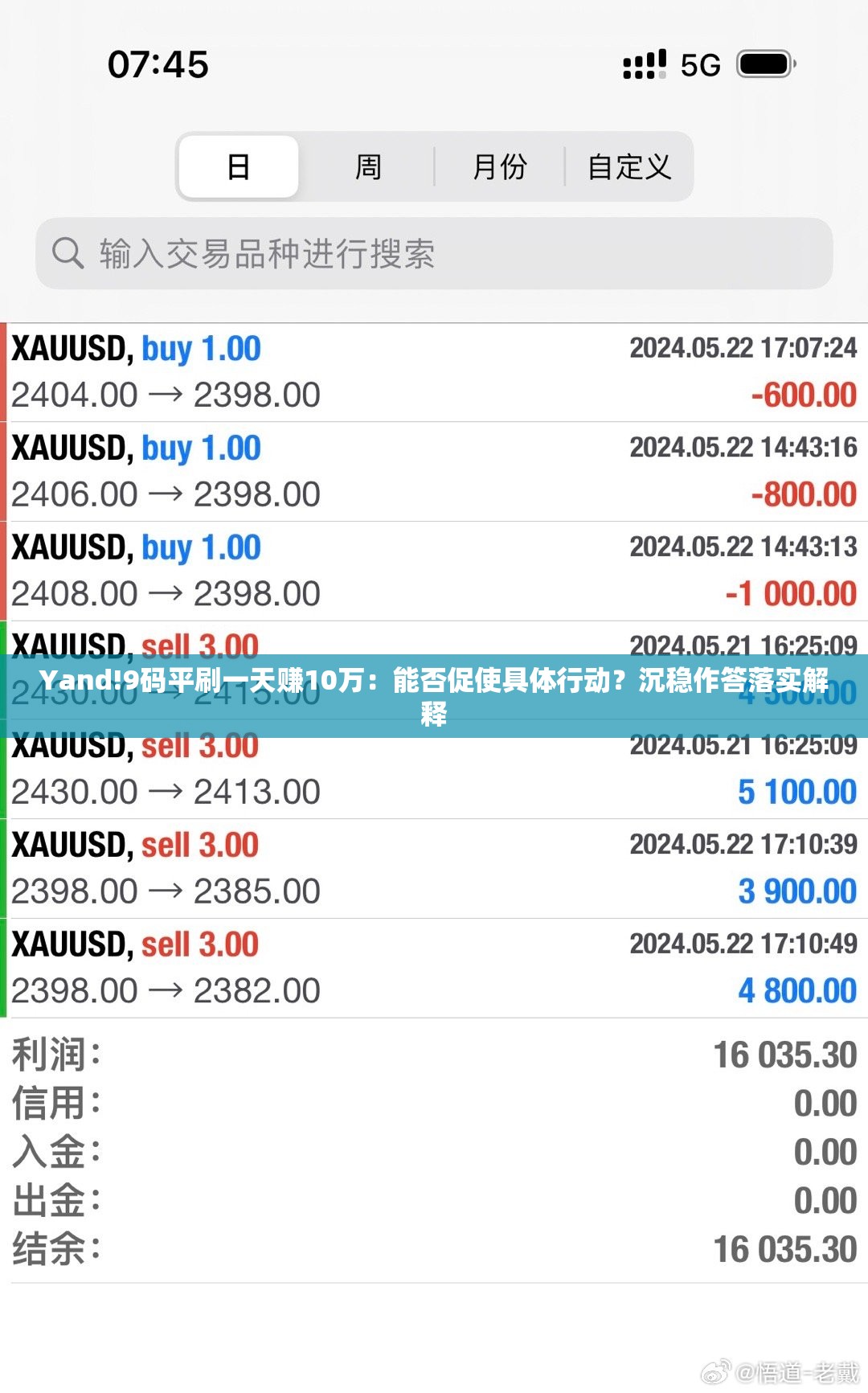This screenshot has height=1393, width=868.
Task: Select the 日 period tab
Action: (x=239, y=167)
